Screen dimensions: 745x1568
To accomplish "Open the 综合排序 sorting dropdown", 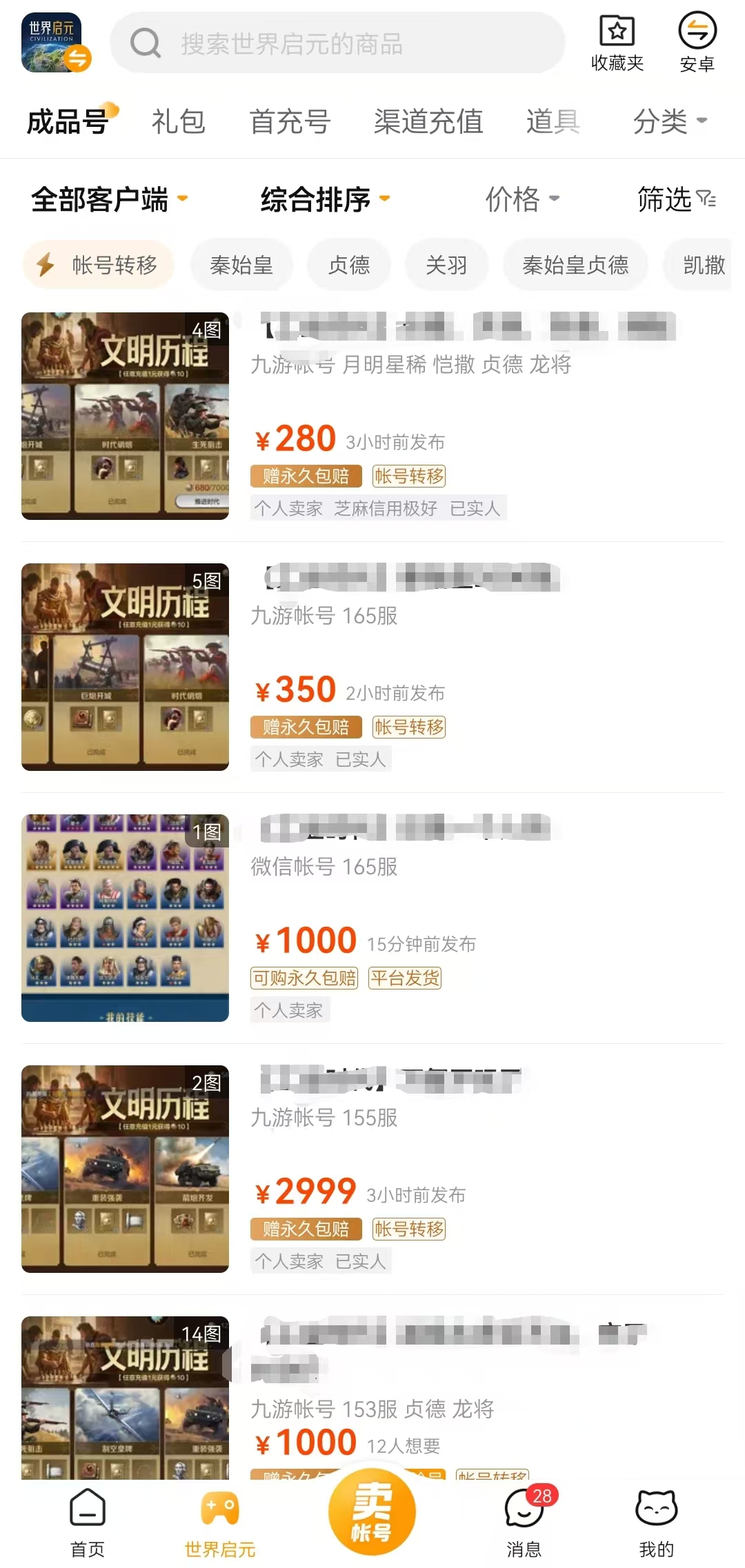I will point(324,200).
